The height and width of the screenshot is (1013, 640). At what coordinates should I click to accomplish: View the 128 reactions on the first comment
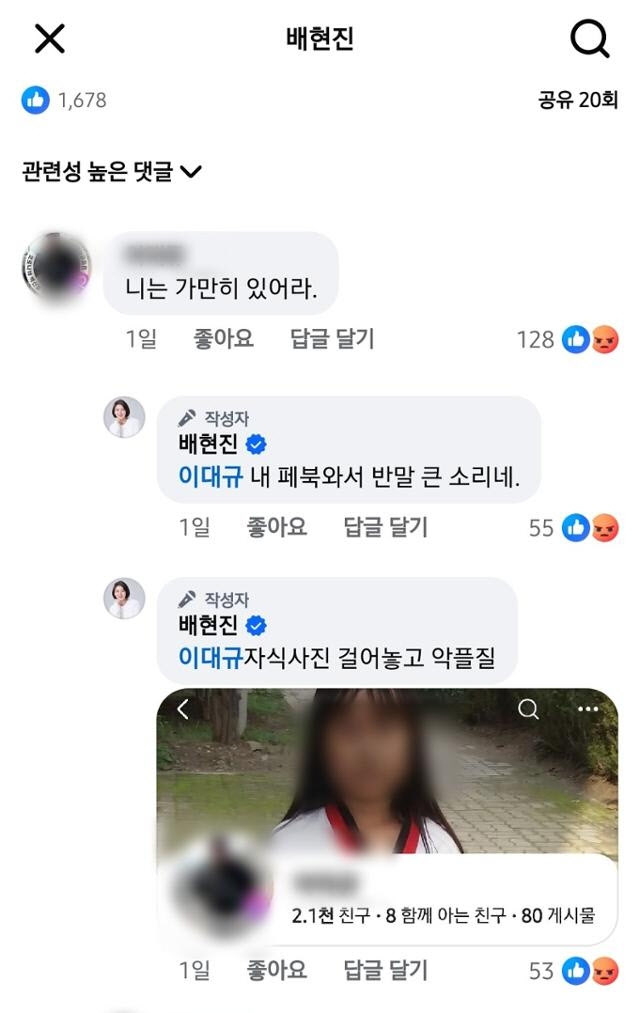pyautogui.click(x=567, y=340)
